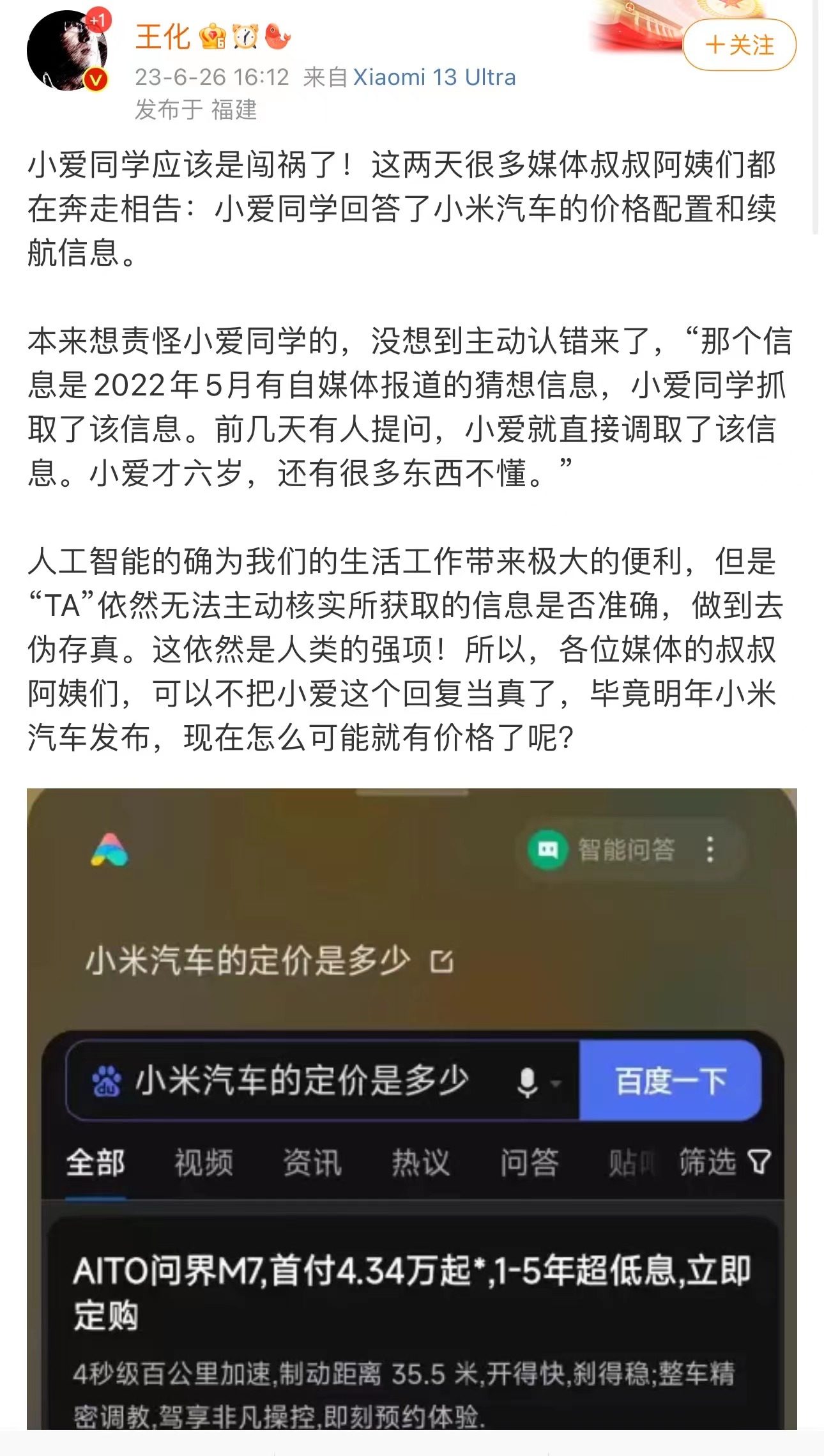Open 王化's profile avatar
824x1456 pixels.
click(x=68, y=51)
